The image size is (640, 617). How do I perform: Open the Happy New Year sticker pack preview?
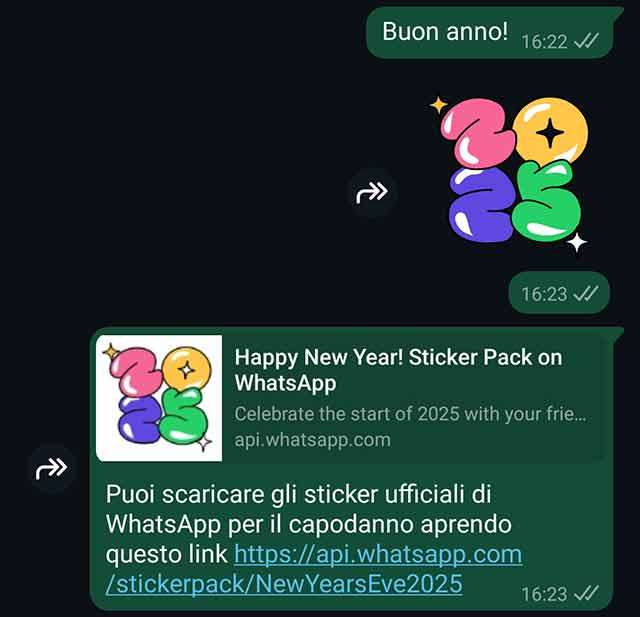click(x=350, y=398)
